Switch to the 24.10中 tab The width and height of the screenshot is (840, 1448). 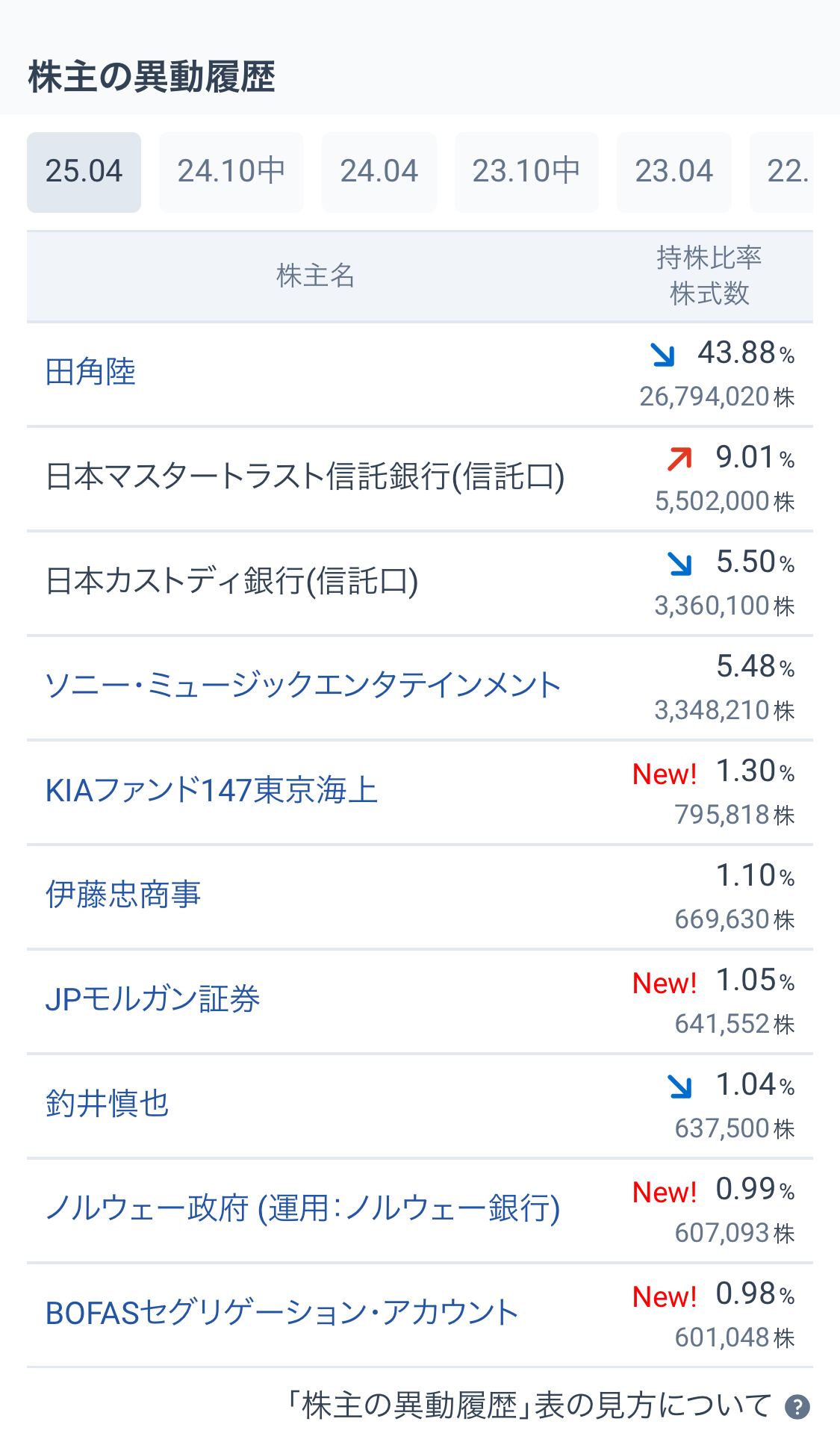[231, 173]
